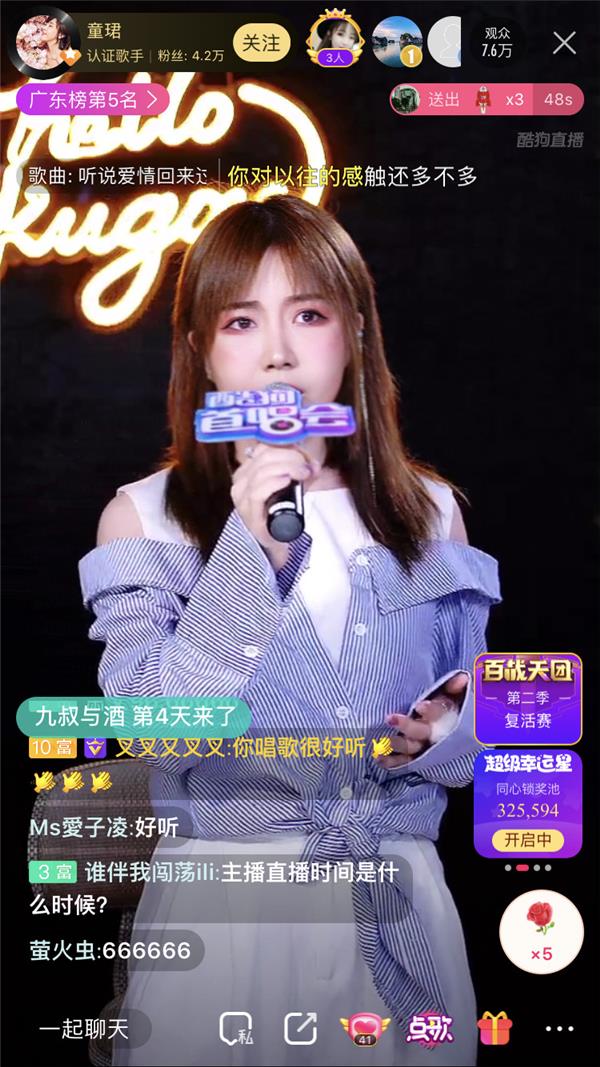Screen dimensions: 600x1067
Task: Open the 广东榜第5名 ranking
Action: (x=93, y=99)
